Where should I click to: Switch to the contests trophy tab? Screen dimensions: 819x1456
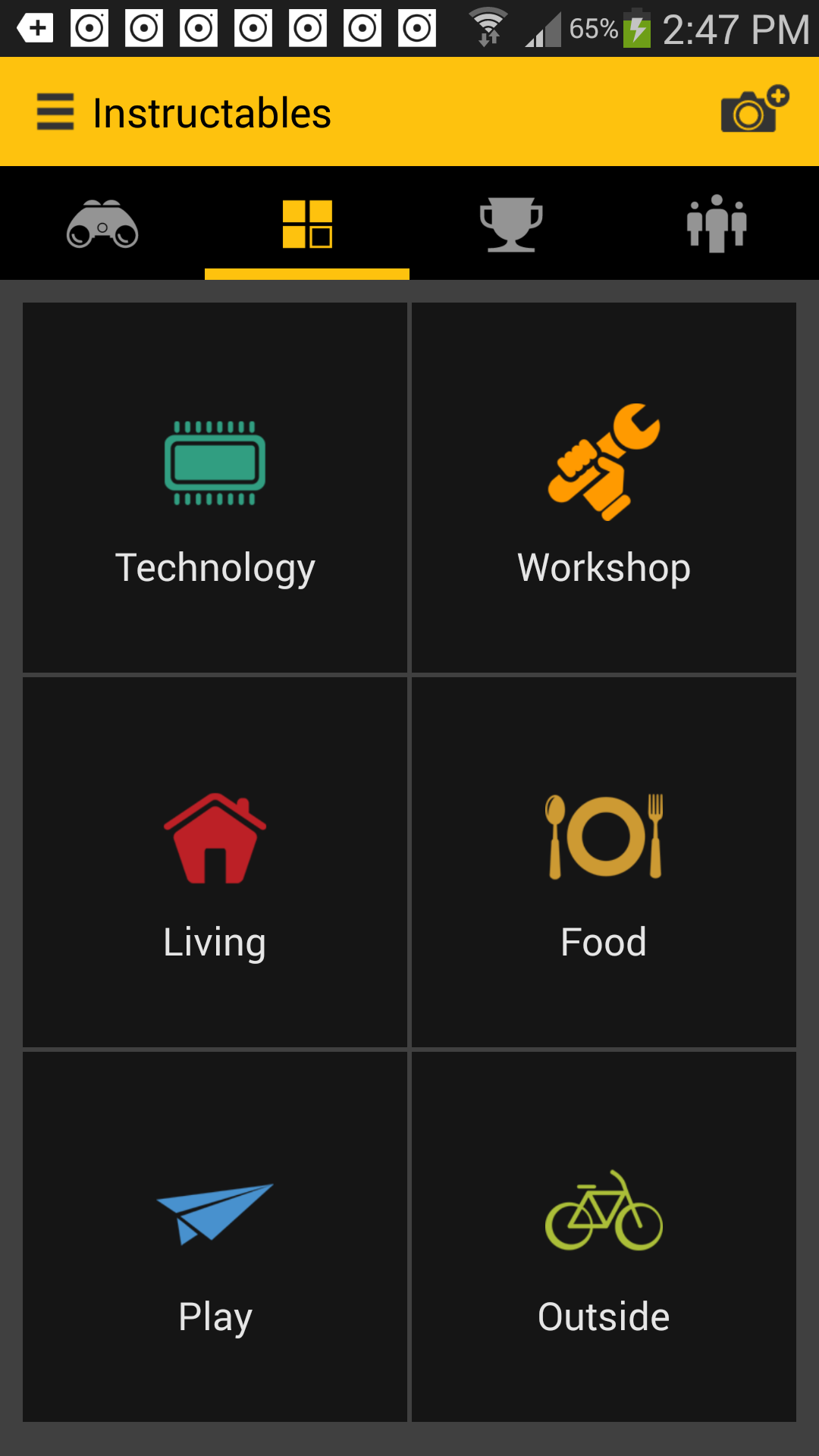point(512,224)
